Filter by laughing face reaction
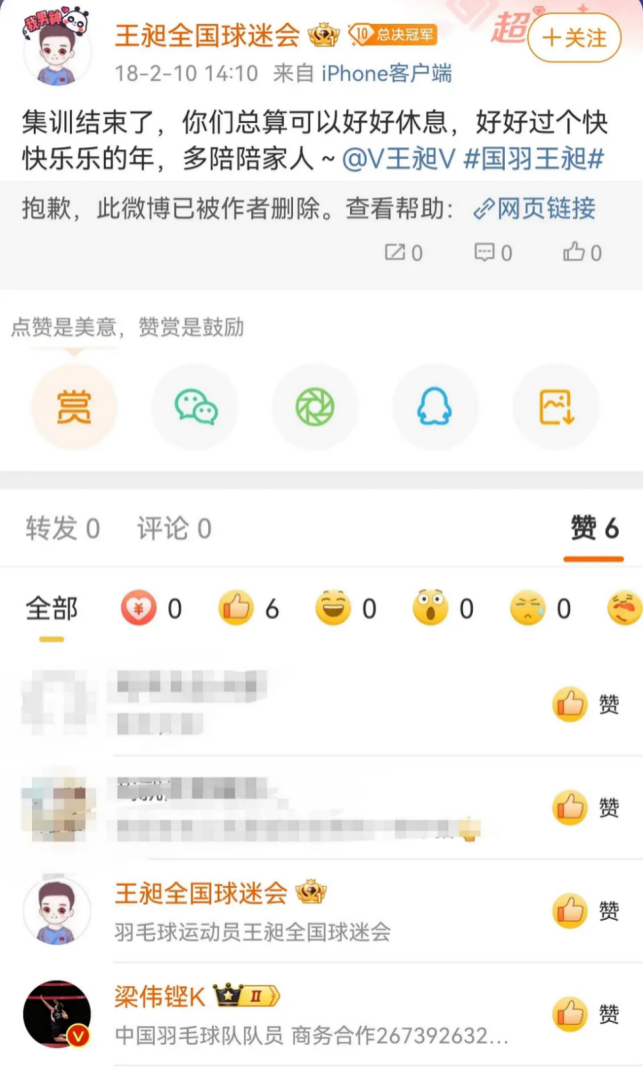This screenshot has width=644, height=1071. point(345,608)
